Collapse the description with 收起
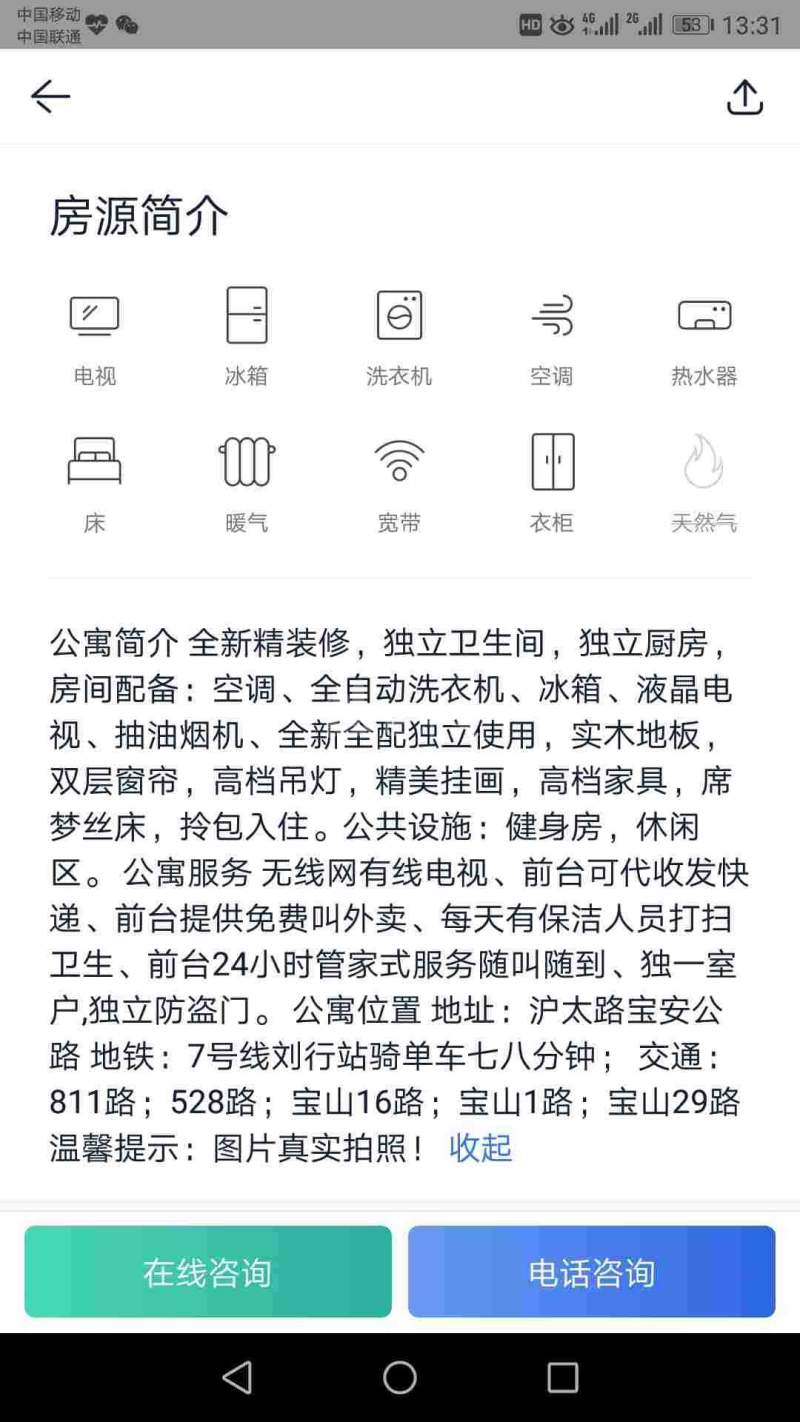The image size is (800, 1422). [480, 1147]
